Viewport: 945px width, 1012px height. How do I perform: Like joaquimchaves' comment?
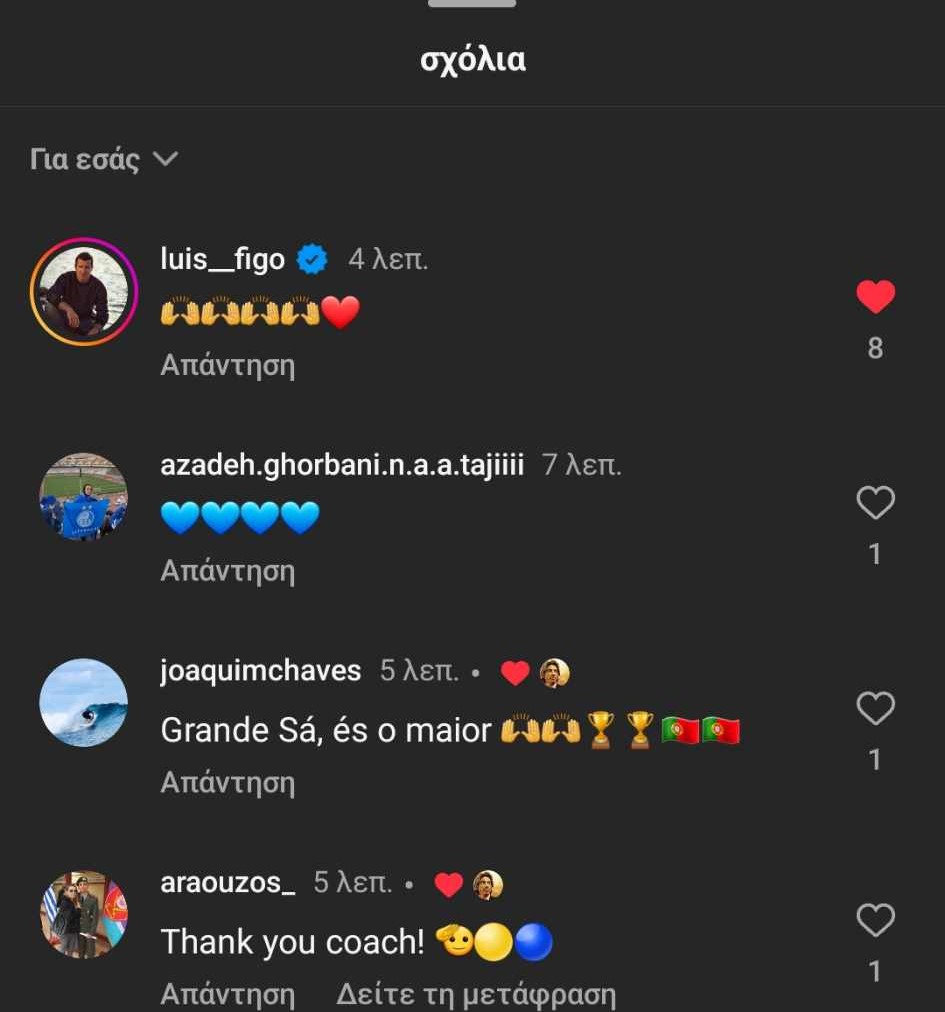(875, 709)
